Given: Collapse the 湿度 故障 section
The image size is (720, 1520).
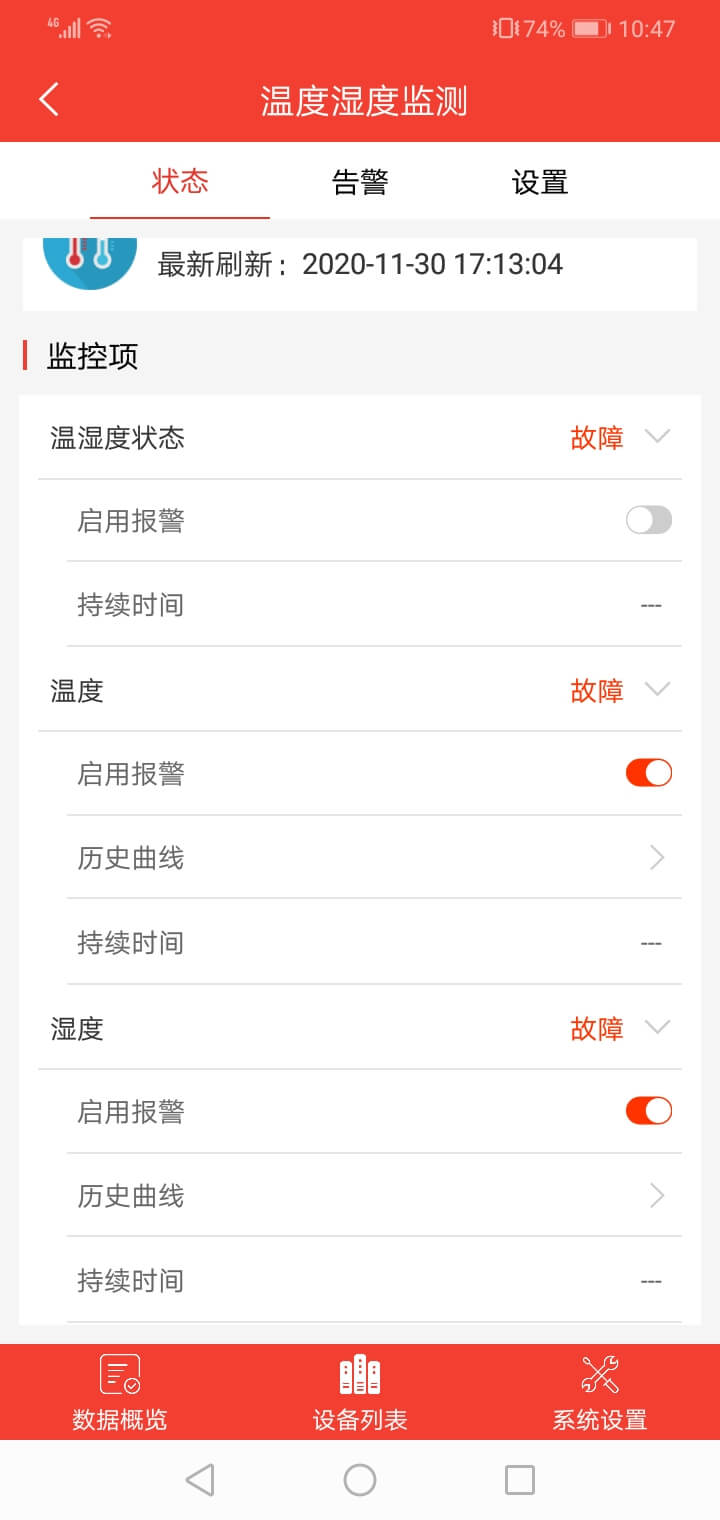Looking at the screenshot, I should pyautogui.click(x=658, y=1027).
